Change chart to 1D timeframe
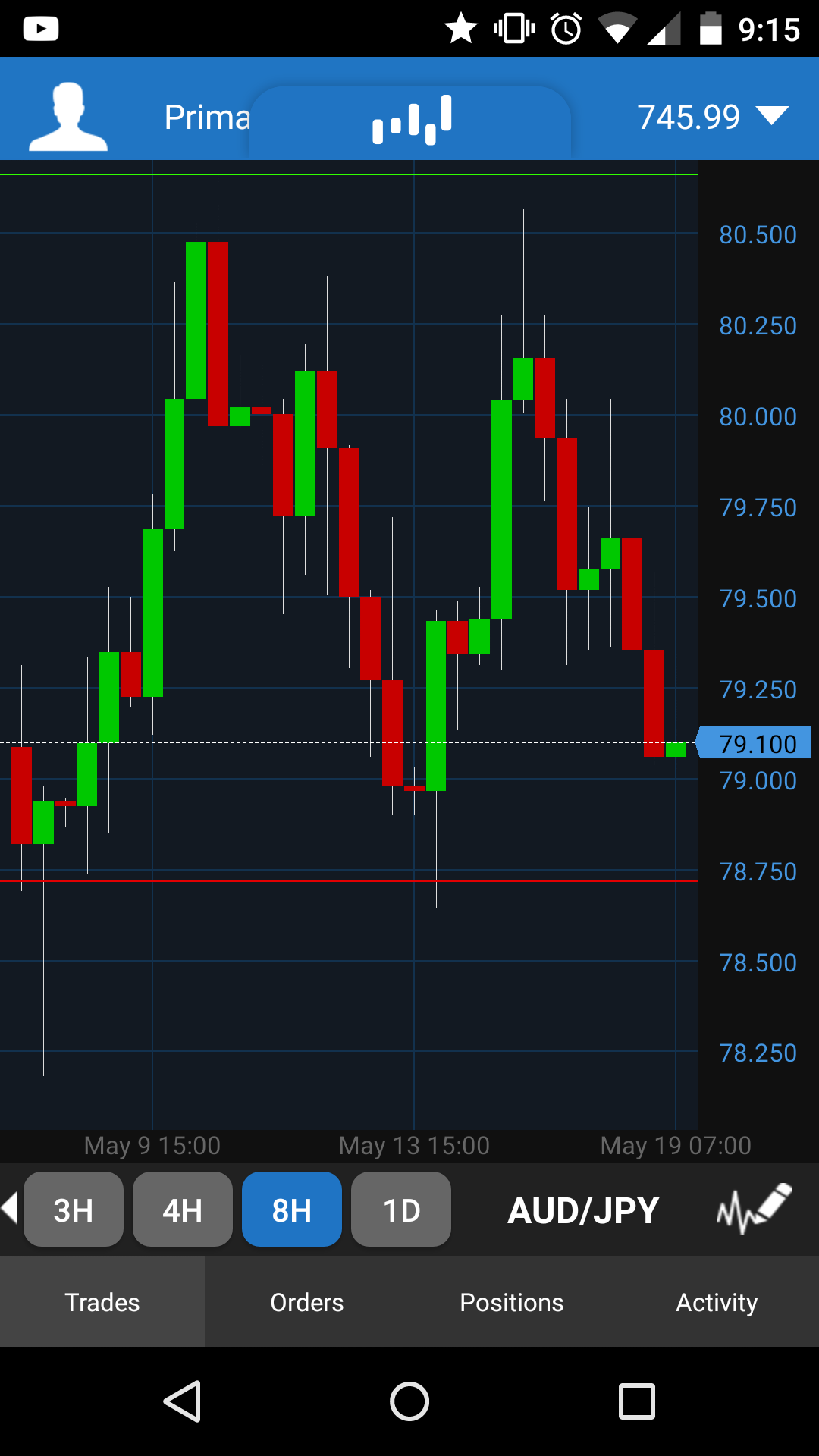819x1456 pixels. click(401, 1210)
